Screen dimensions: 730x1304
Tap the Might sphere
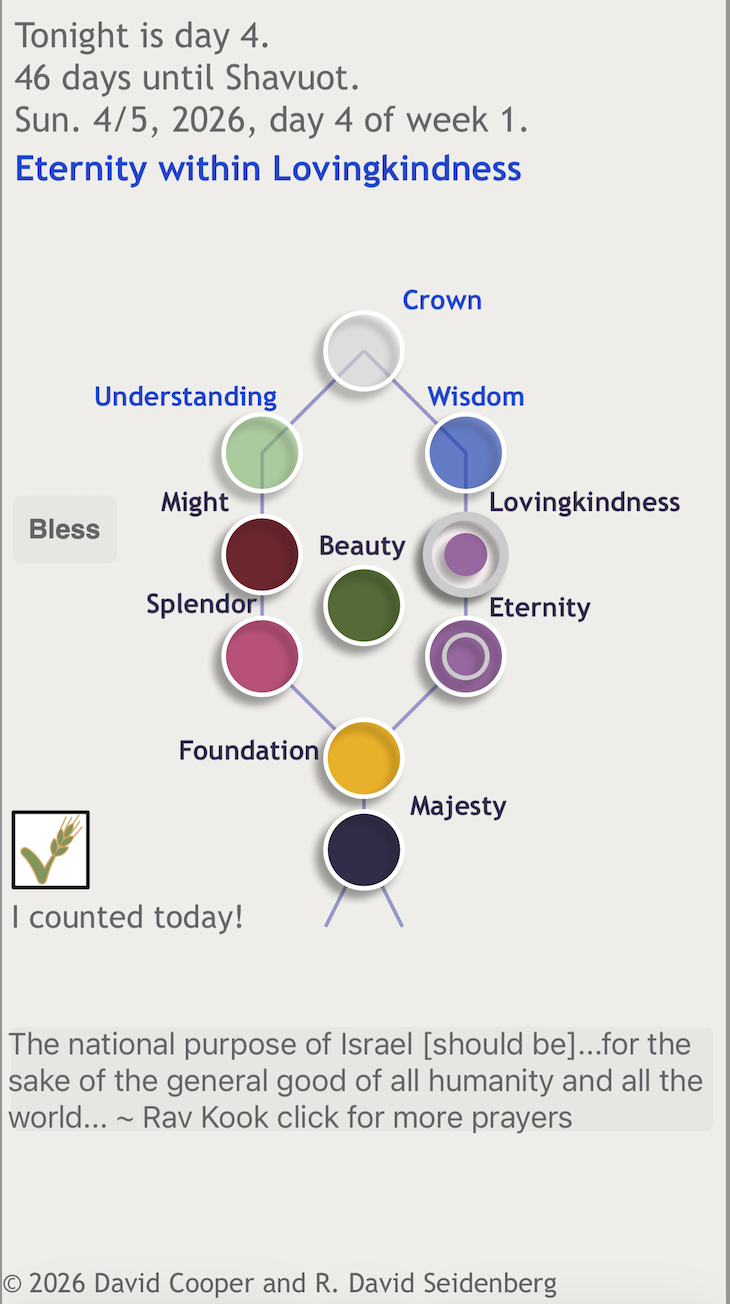point(261,554)
